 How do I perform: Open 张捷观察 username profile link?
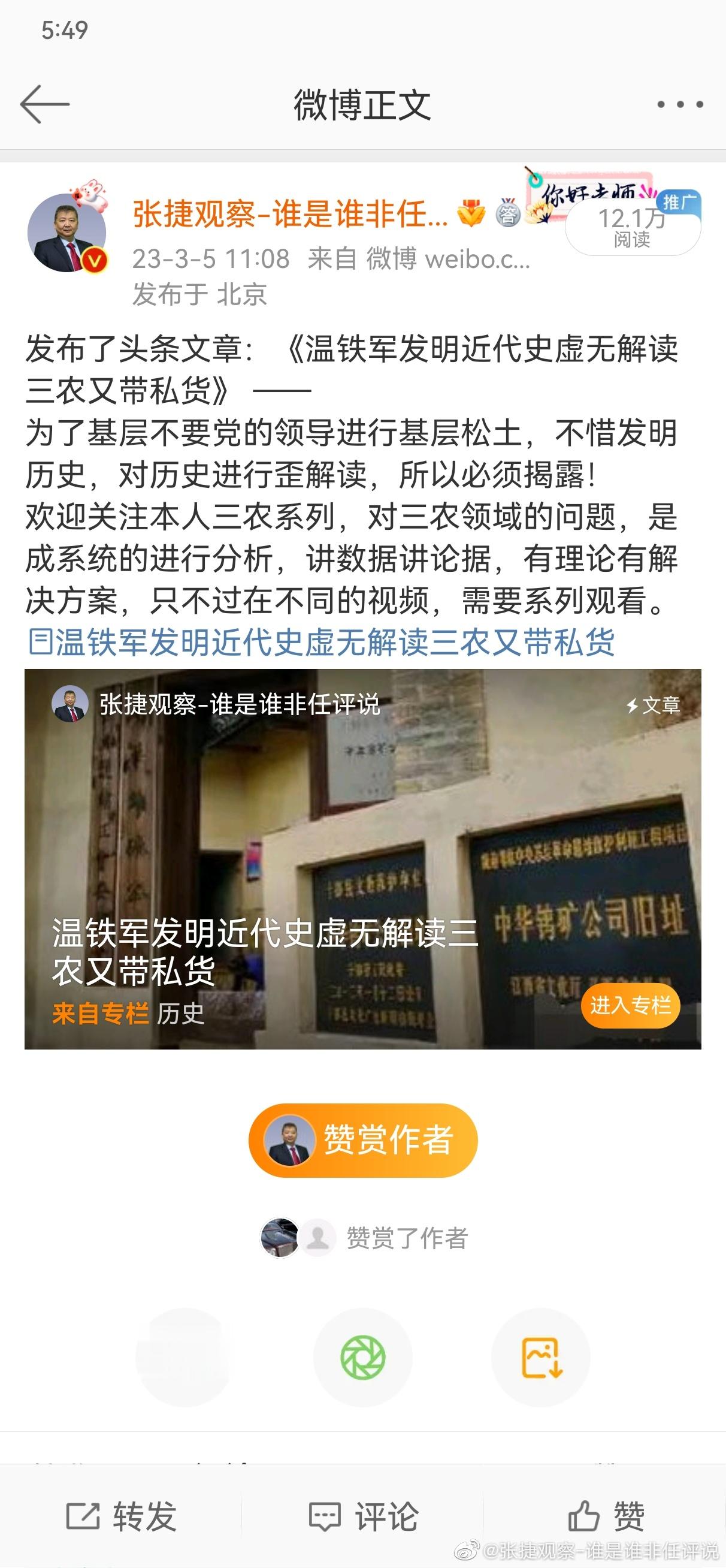[291, 214]
